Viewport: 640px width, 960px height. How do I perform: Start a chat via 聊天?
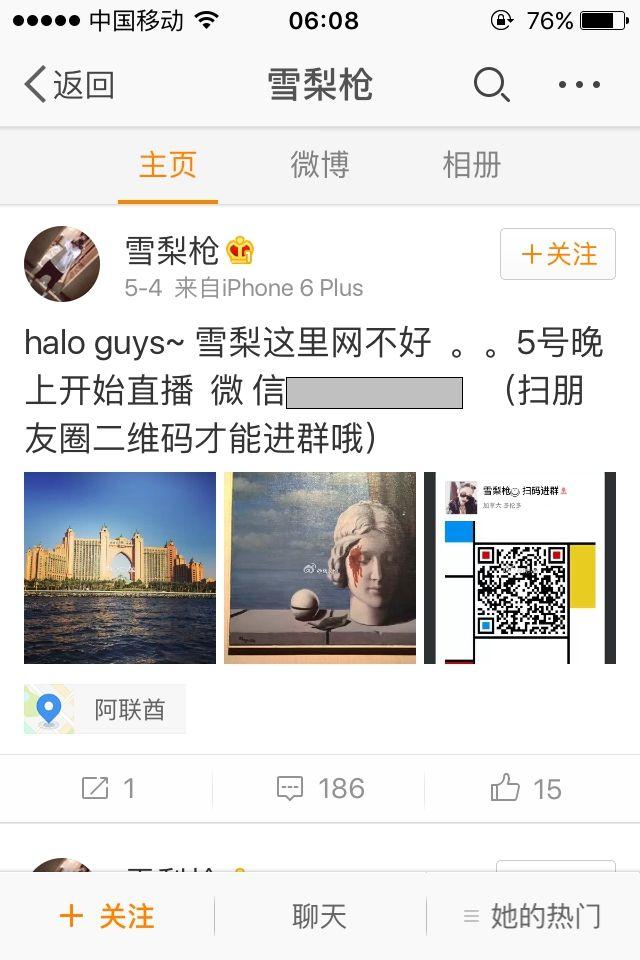coord(320,916)
